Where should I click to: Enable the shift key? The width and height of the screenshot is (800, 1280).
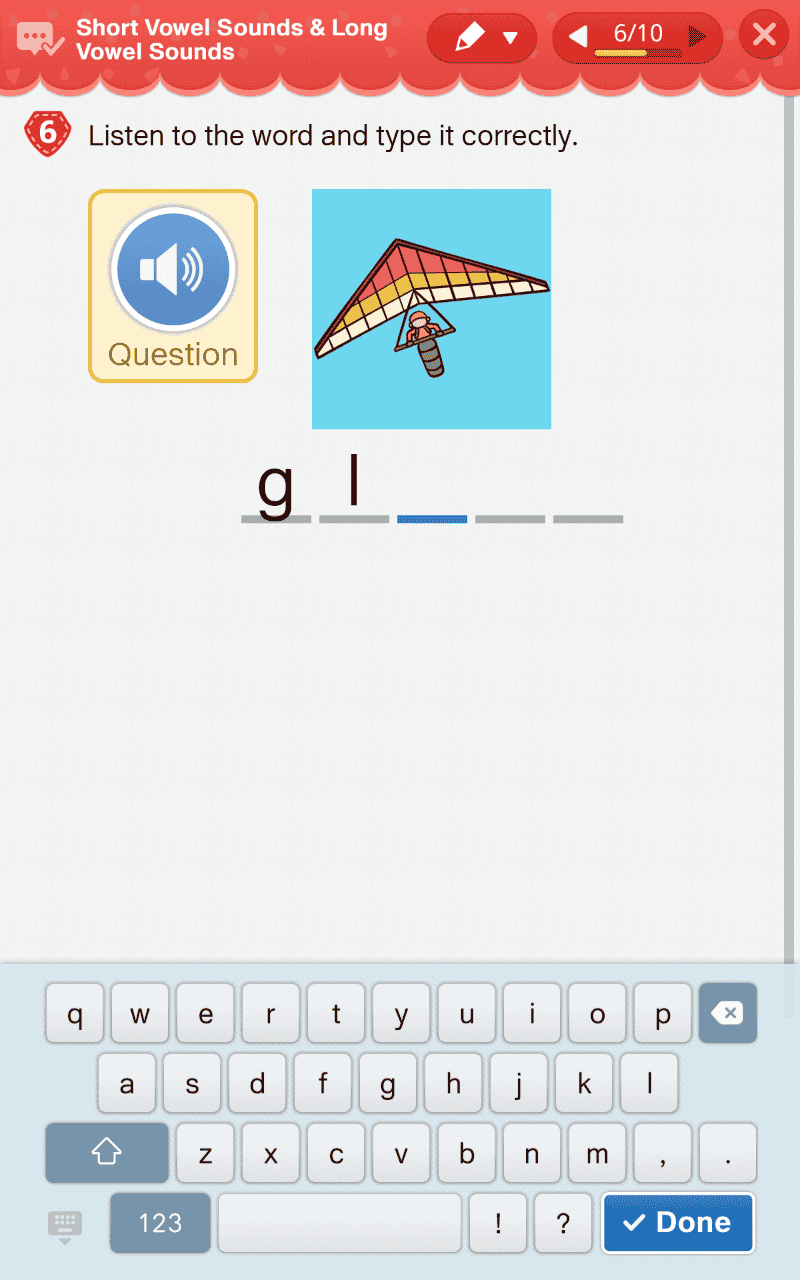[x=107, y=1153]
